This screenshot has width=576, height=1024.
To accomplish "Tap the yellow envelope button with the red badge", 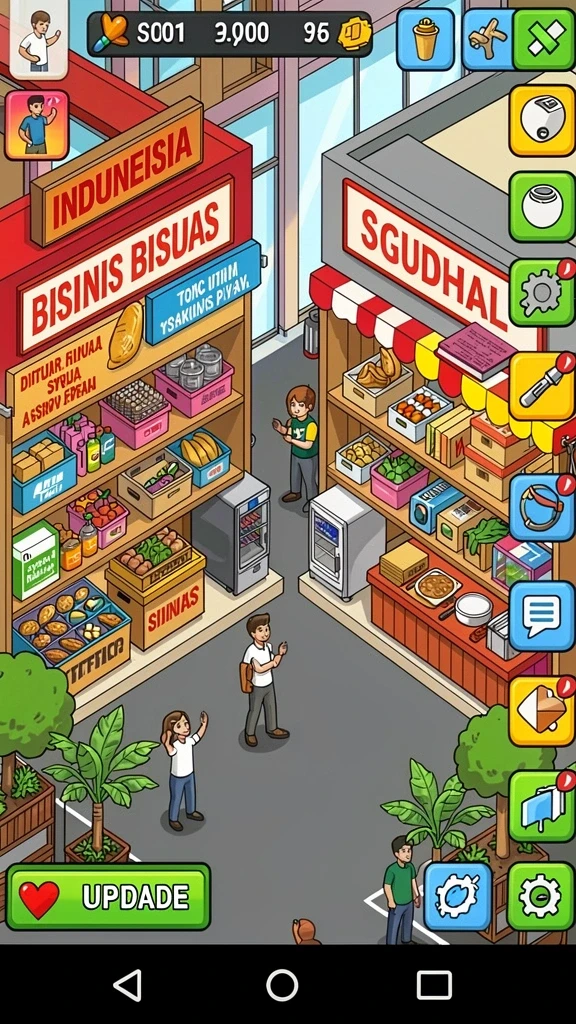I will tap(542, 711).
